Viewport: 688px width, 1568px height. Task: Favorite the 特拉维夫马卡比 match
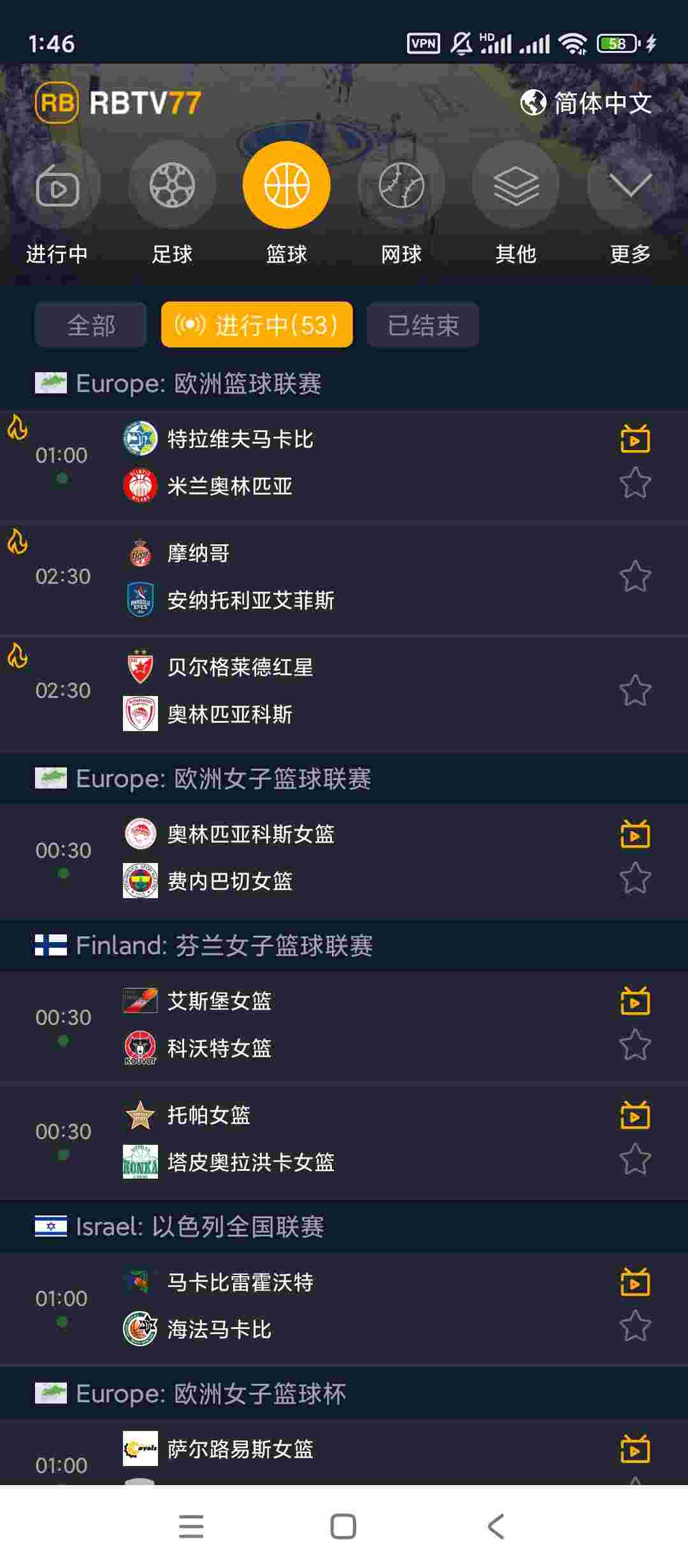click(x=635, y=483)
